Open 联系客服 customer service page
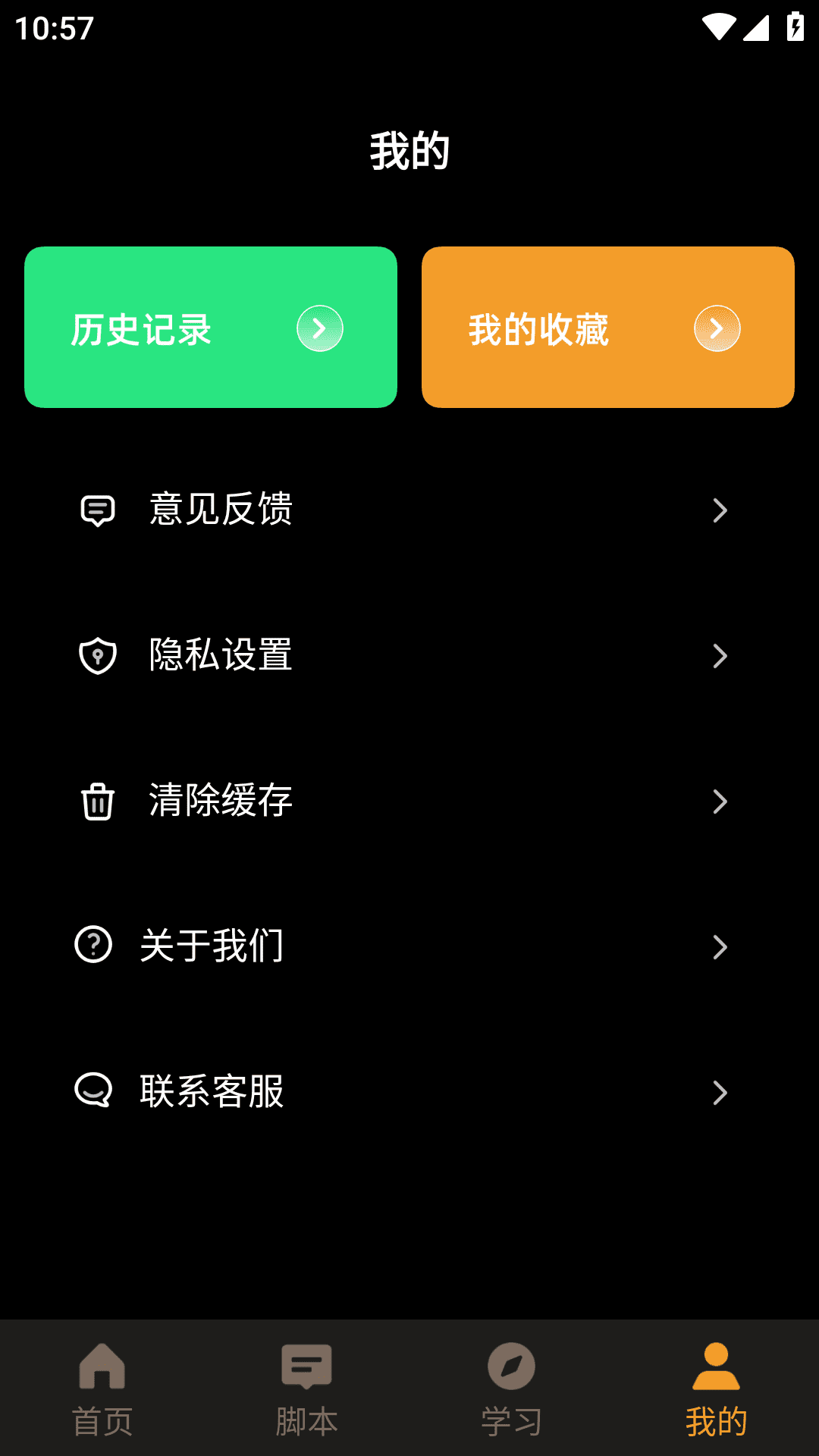819x1456 pixels. 409,1091
